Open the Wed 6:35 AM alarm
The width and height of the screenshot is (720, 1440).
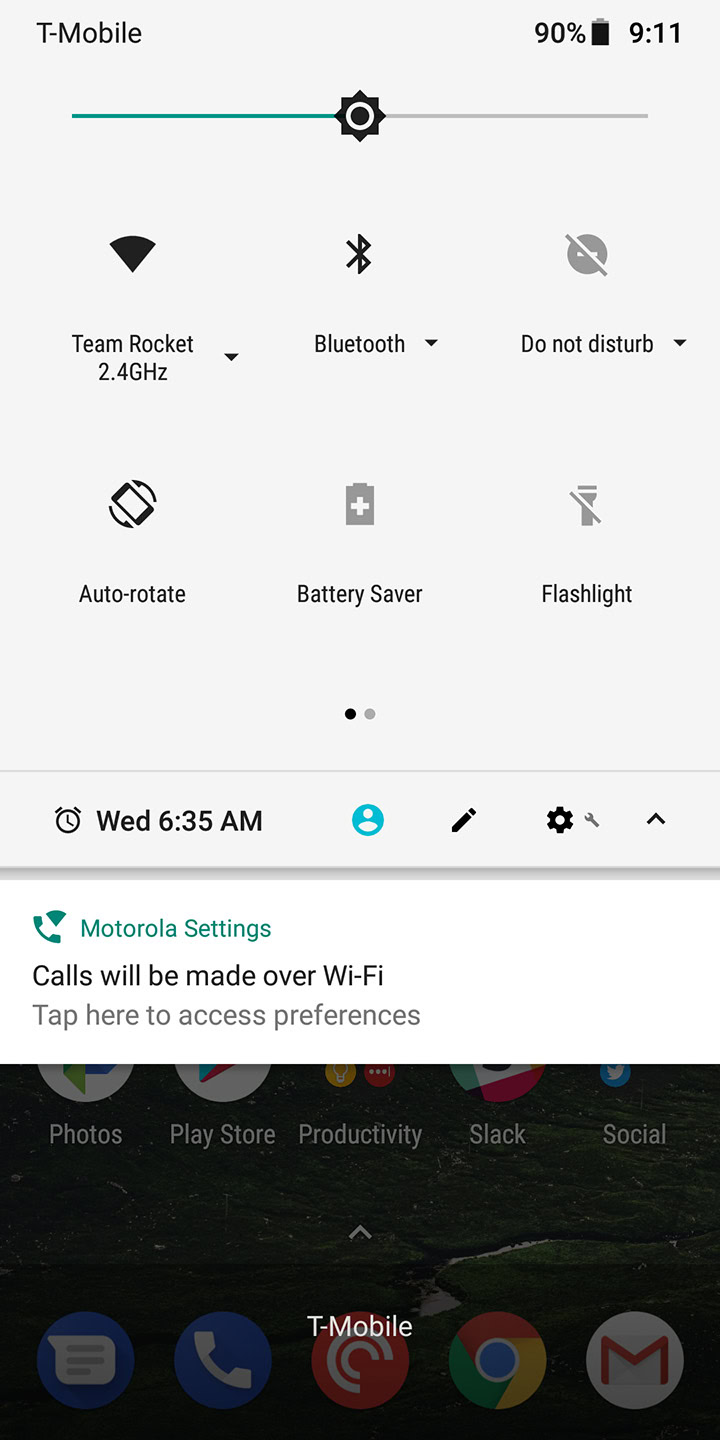point(160,821)
